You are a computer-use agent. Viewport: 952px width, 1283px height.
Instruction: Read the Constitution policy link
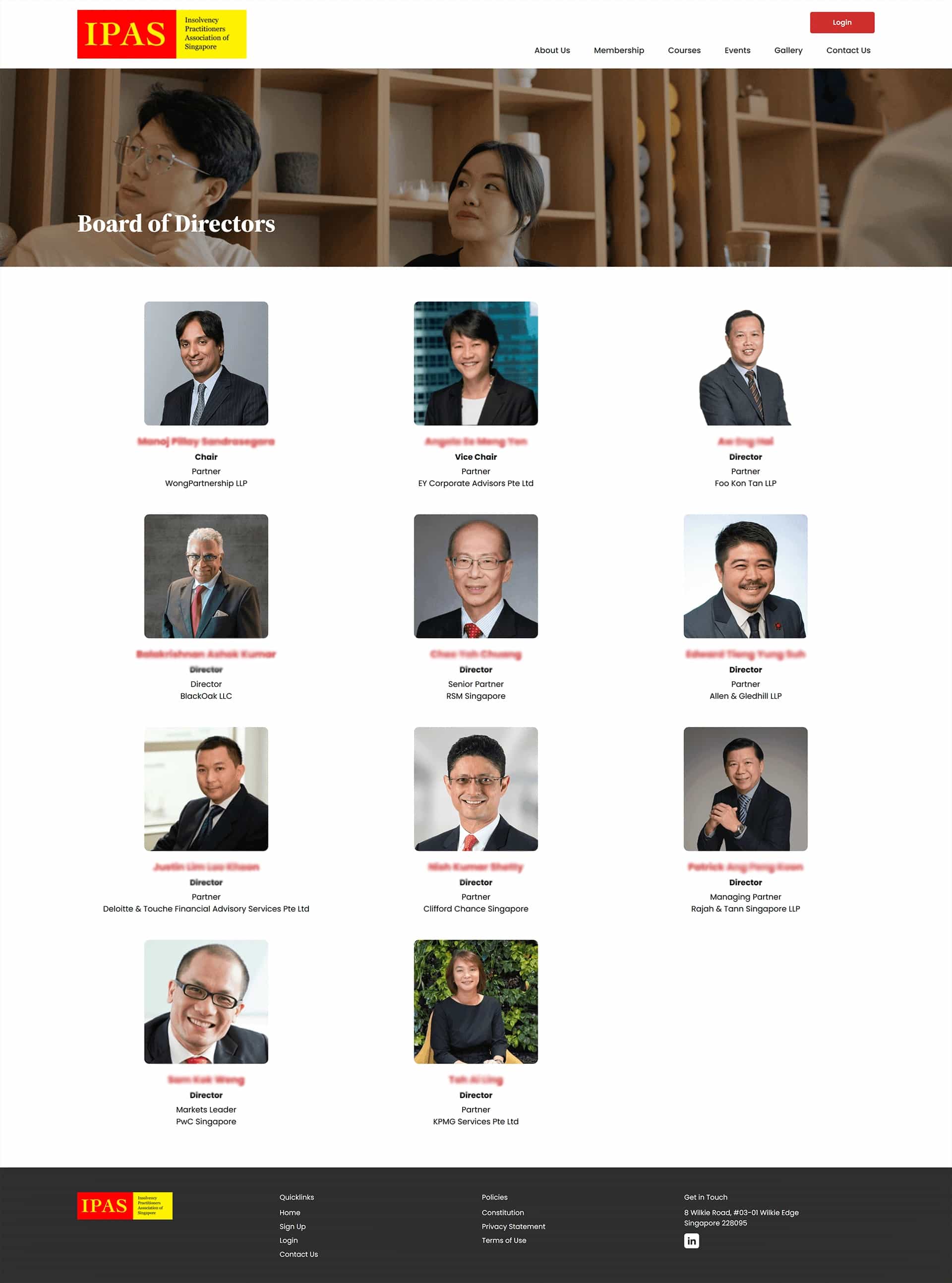[x=502, y=1212]
